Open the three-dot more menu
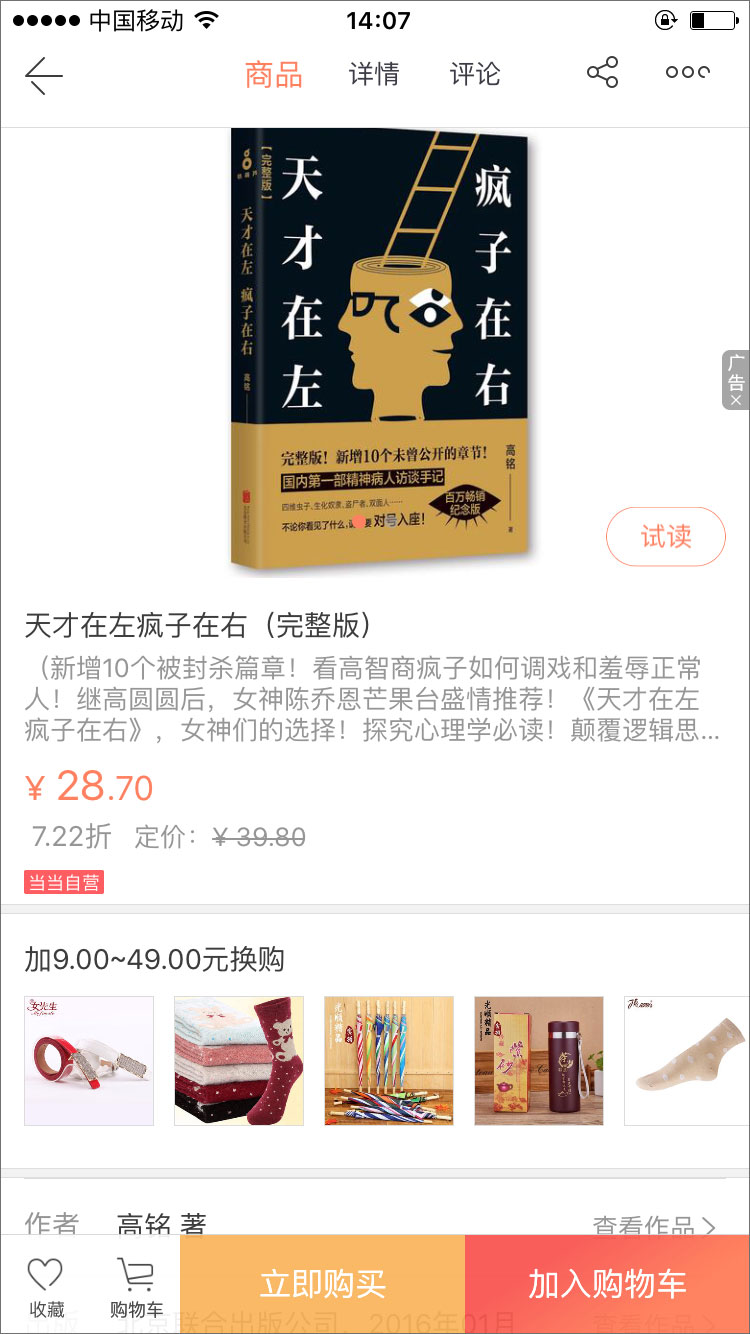This screenshot has height=1334, width=750. point(688,73)
